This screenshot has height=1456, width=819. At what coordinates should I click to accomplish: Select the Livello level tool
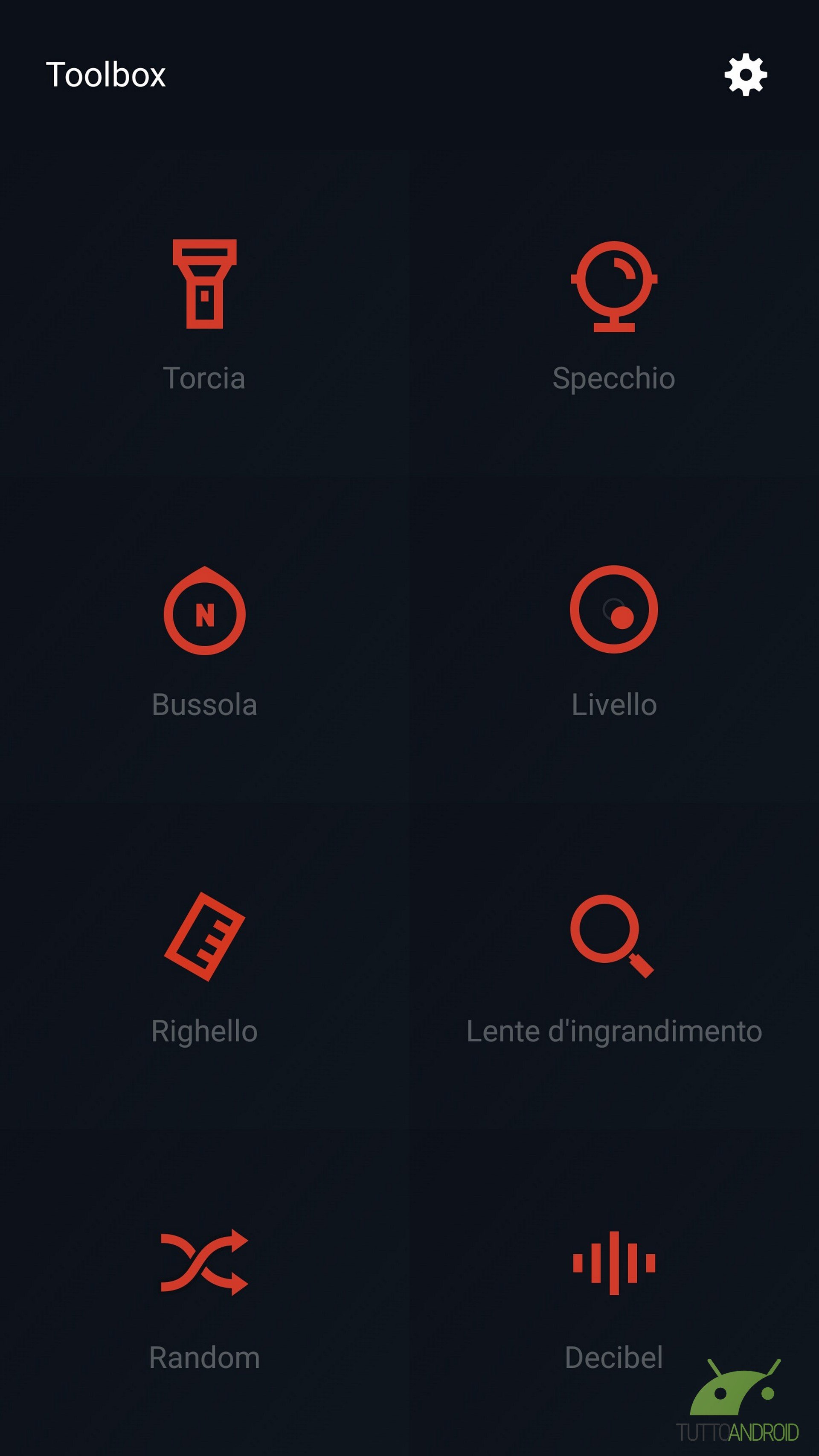(x=614, y=641)
